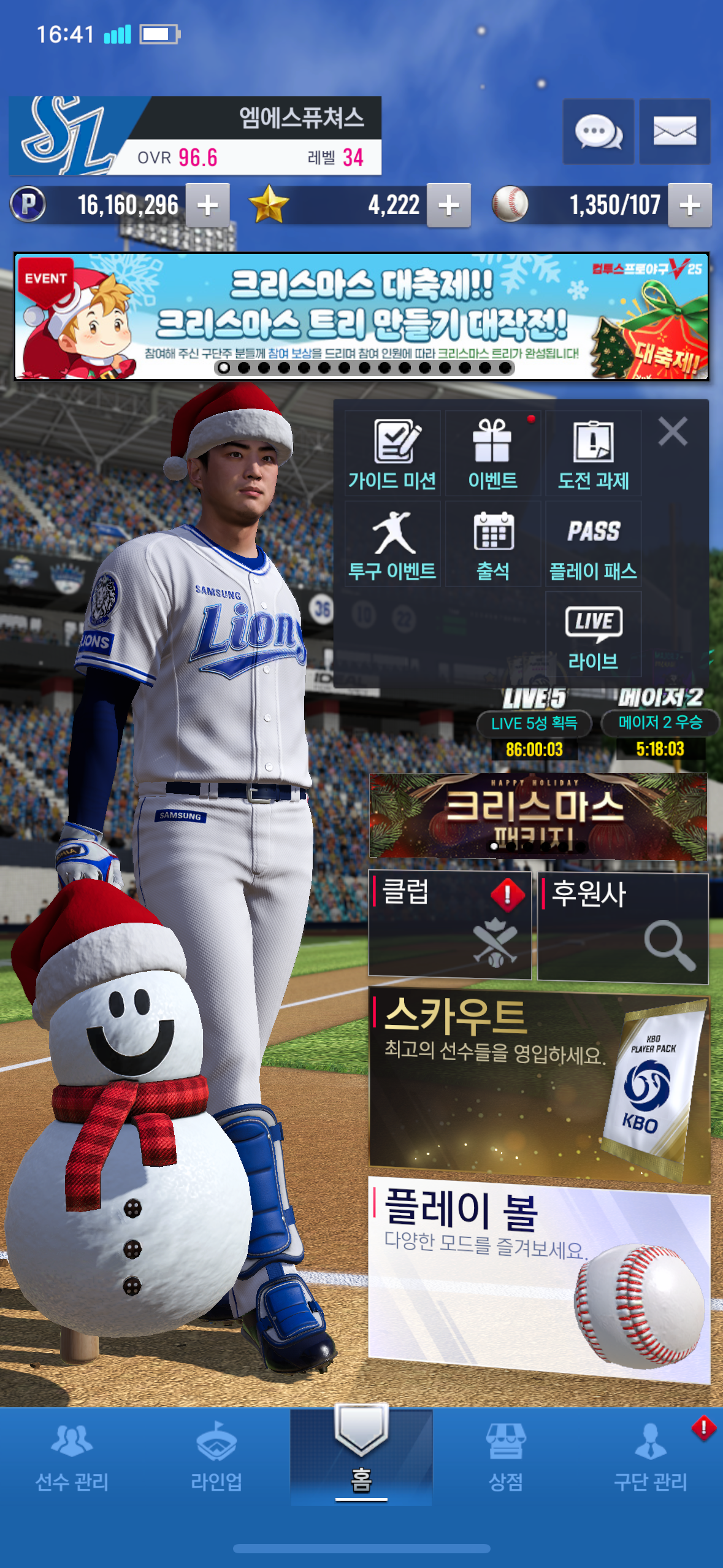Add more stars with the plus button
This screenshot has width=723, height=1568.
[x=449, y=206]
